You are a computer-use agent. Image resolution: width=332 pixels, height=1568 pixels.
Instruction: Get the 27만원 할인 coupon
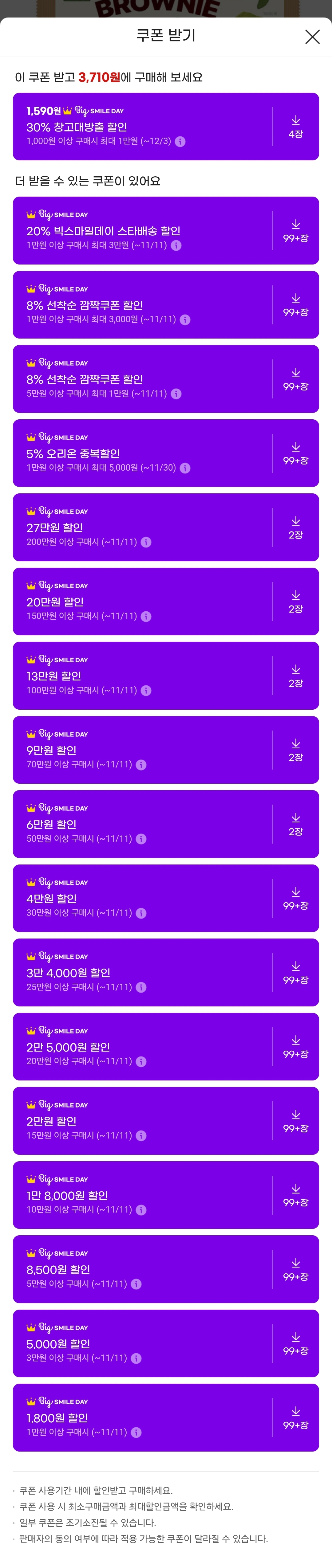coord(295,528)
